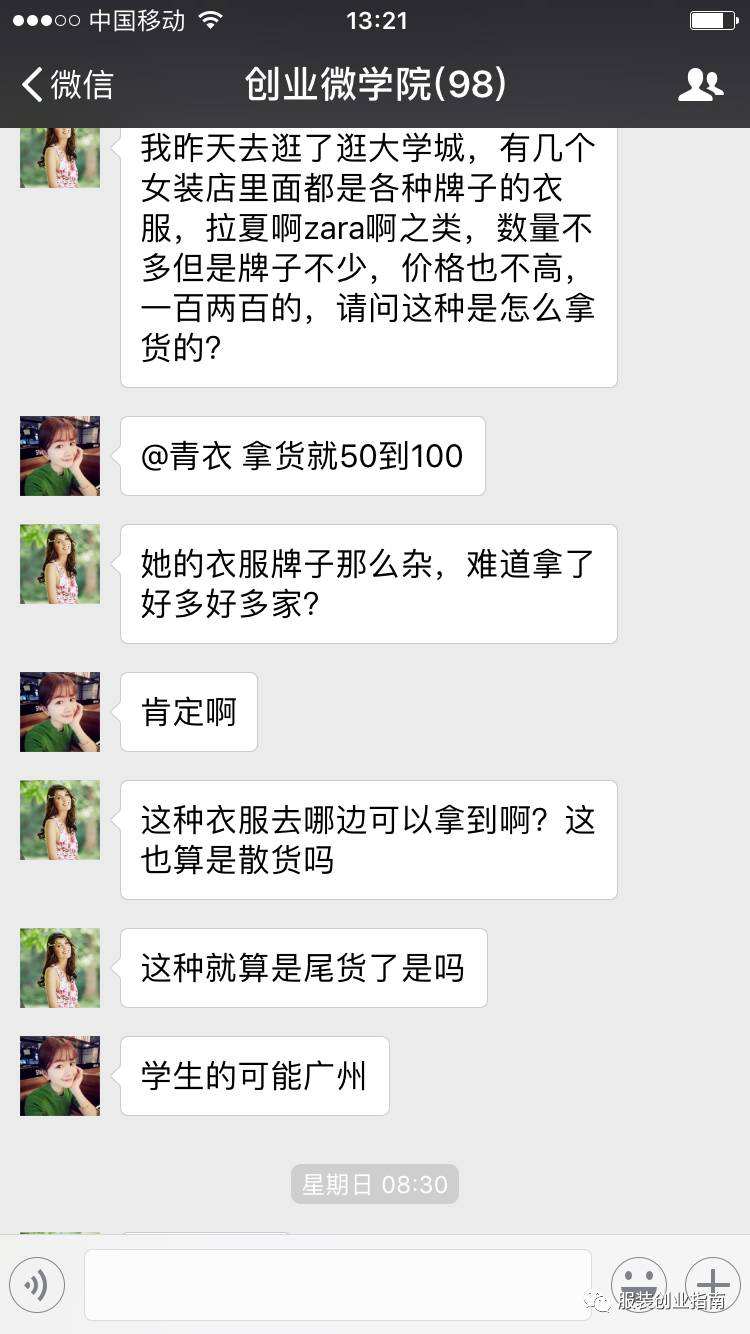The image size is (750, 1334).
Task: Open the plus attachment menu
Action: (x=712, y=1285)
